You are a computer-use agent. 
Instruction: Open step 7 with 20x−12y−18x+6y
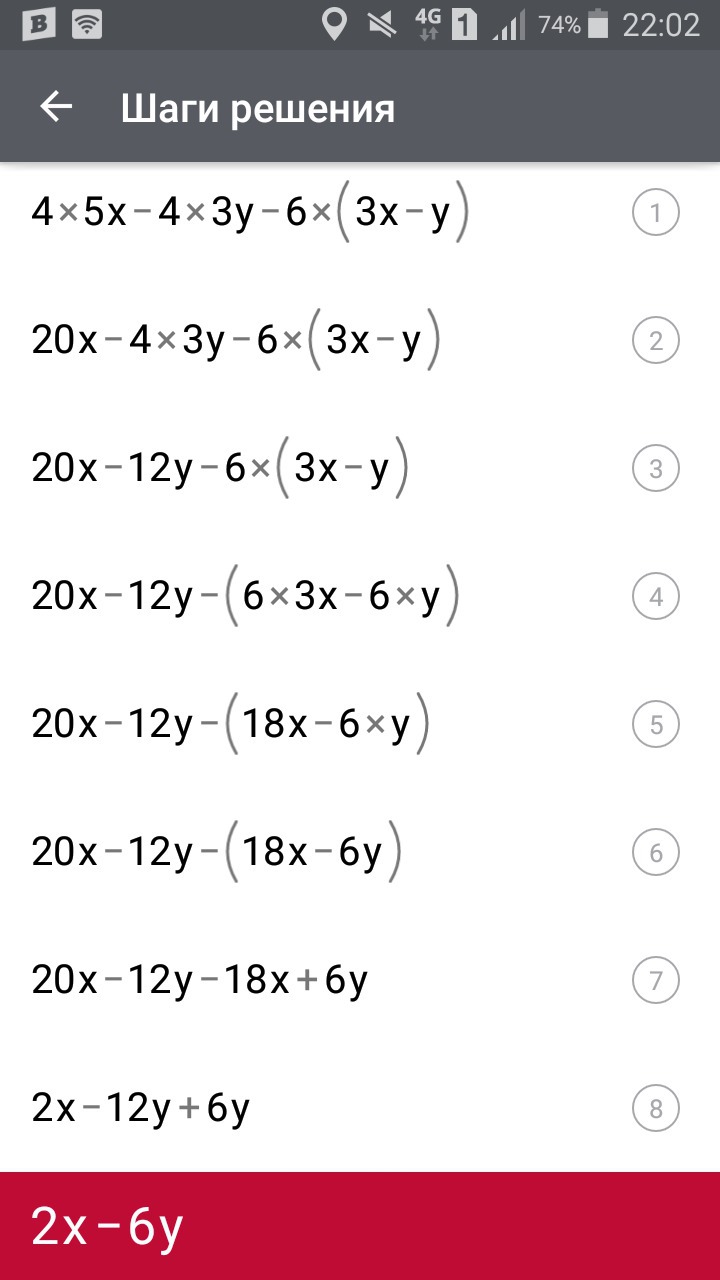coord(360,981)
